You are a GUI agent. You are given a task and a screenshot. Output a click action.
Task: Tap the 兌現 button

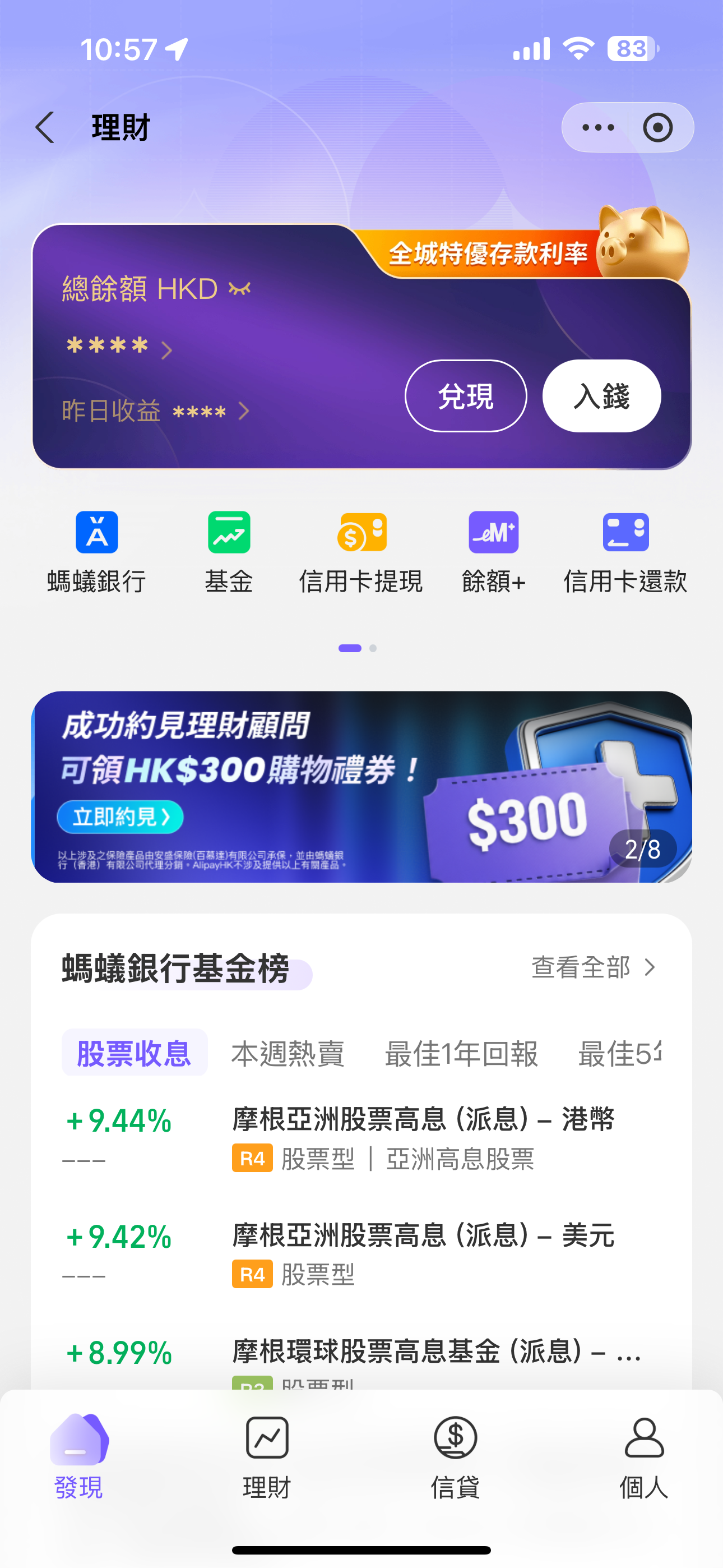[x=466, y=396]
